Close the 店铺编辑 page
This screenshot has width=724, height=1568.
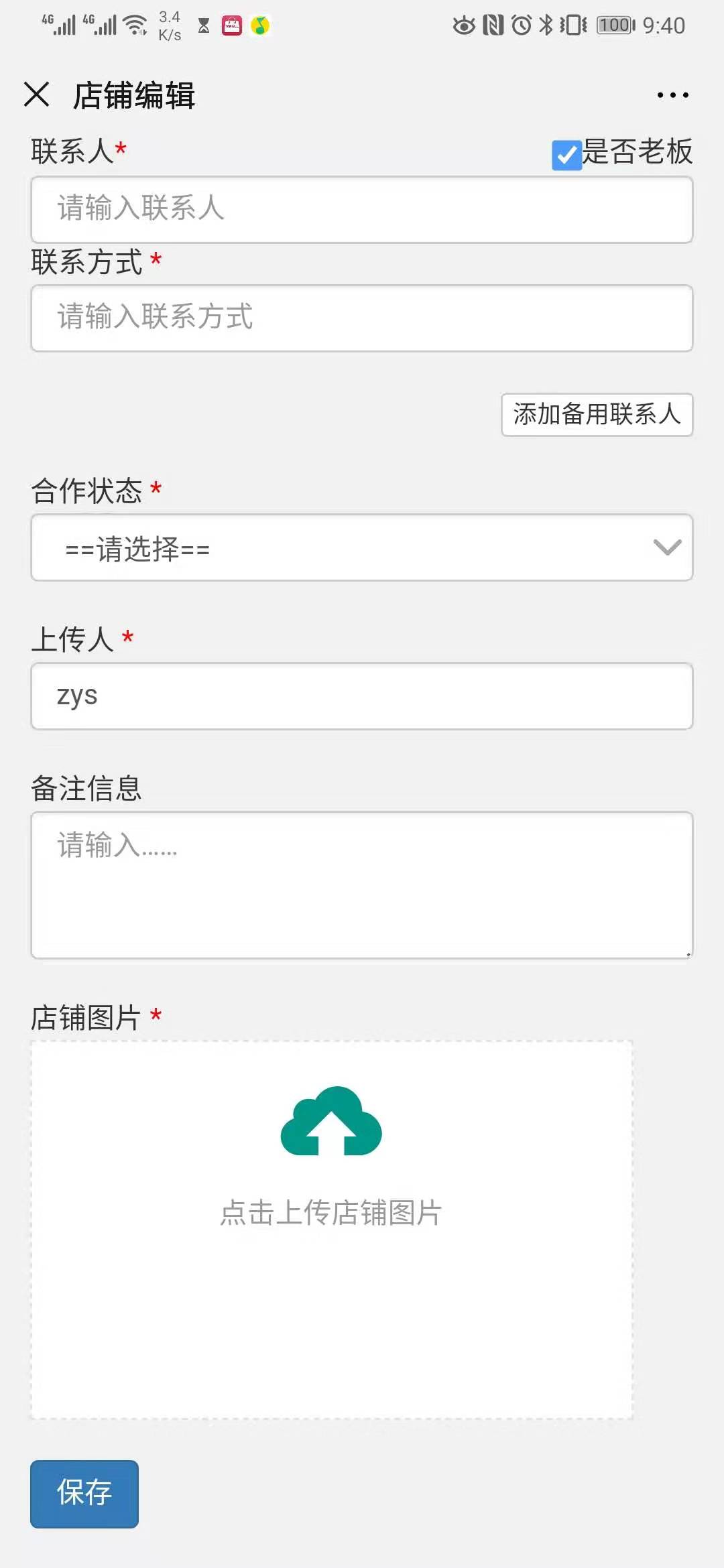(x=37, y=94)
